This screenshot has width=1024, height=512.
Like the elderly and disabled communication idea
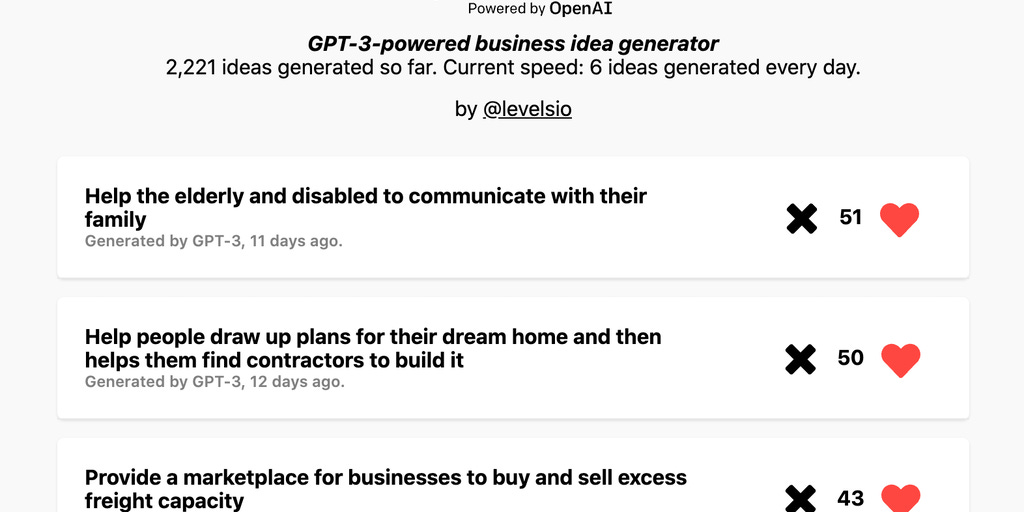[899, 219]
